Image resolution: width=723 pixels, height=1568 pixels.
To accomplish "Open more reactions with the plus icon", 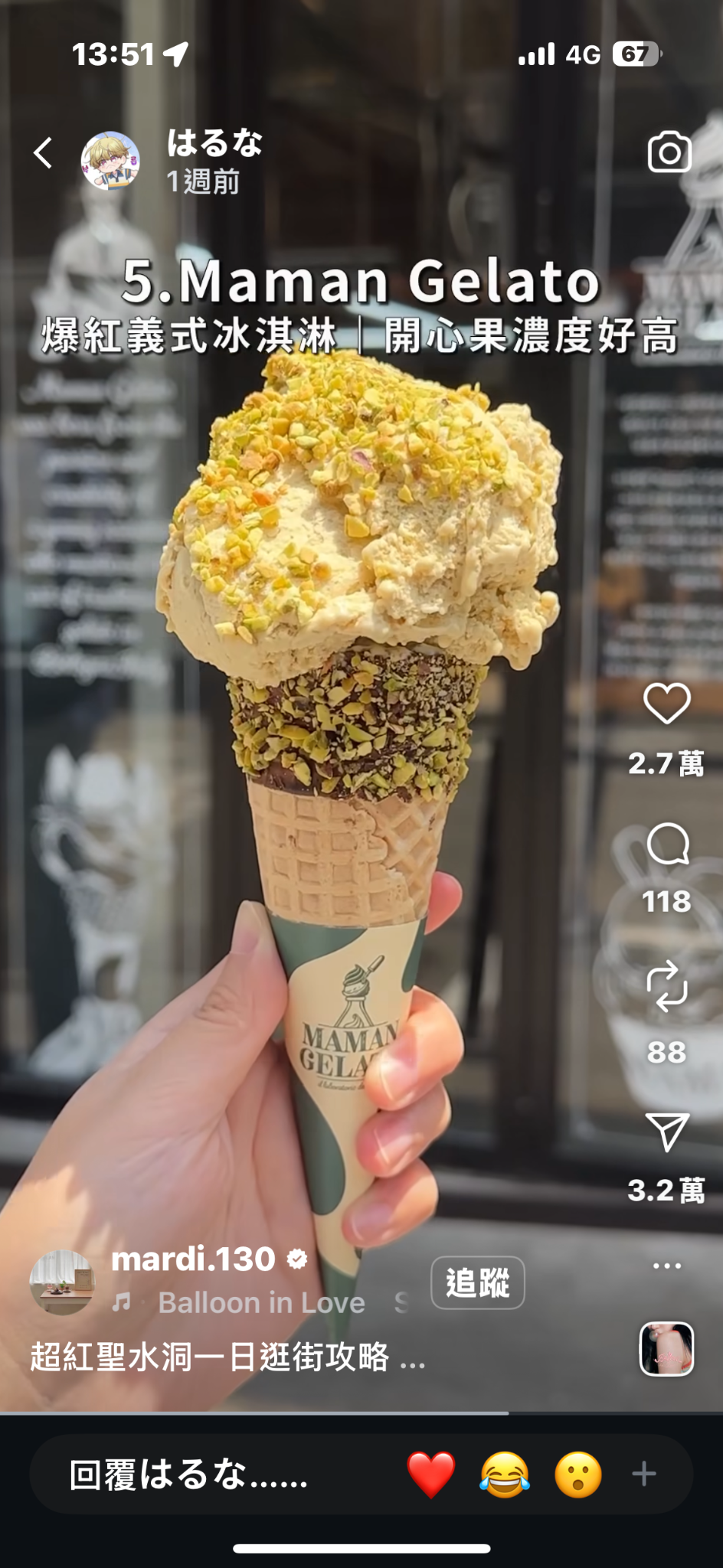I will (x=644, y=1474).
